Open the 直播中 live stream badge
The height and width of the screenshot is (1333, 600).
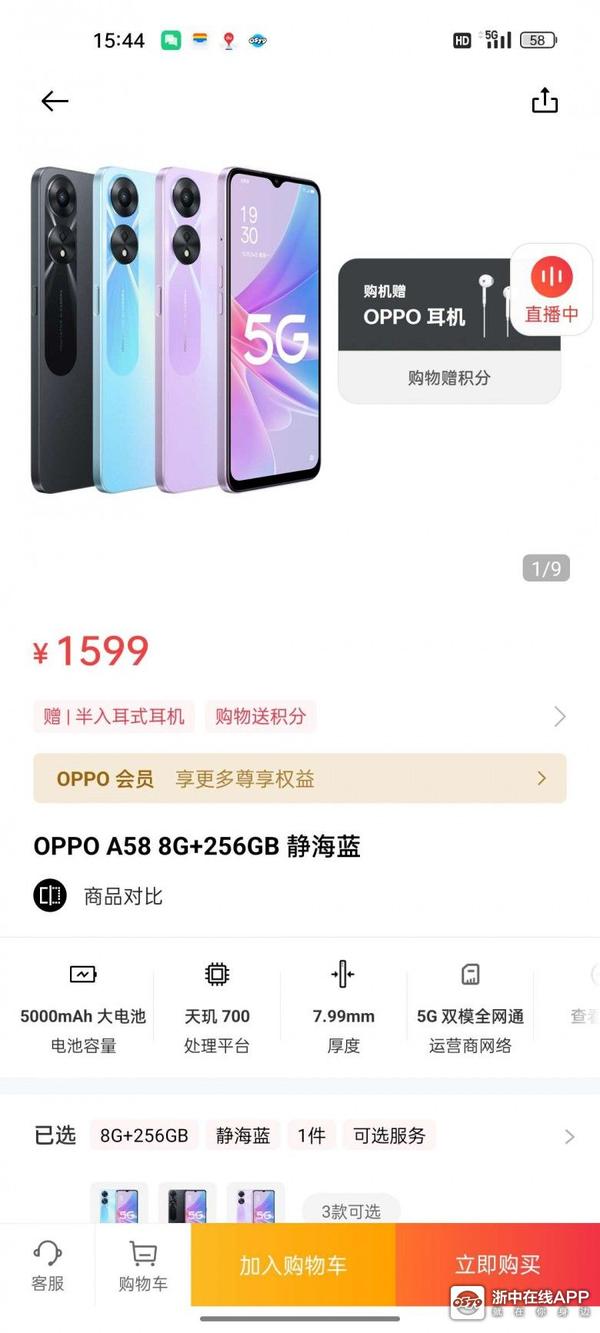[551, 290]
